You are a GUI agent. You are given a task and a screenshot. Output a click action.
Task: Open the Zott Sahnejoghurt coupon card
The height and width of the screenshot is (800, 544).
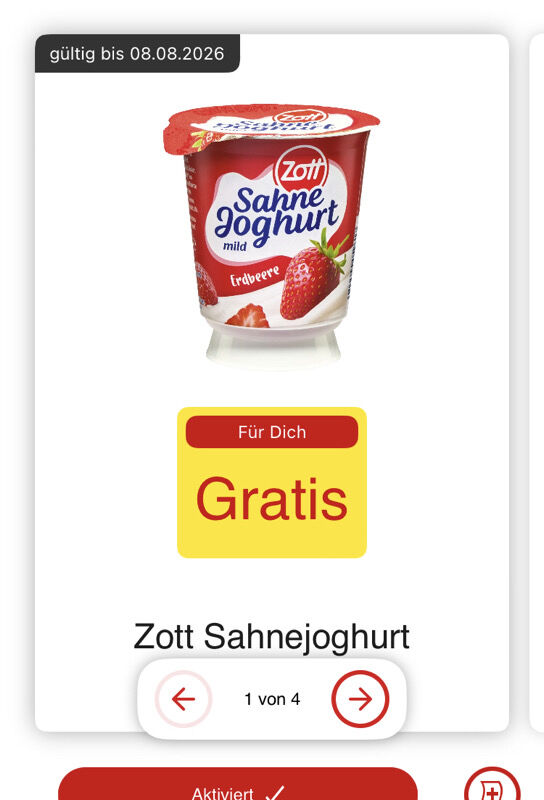(271, 383)
